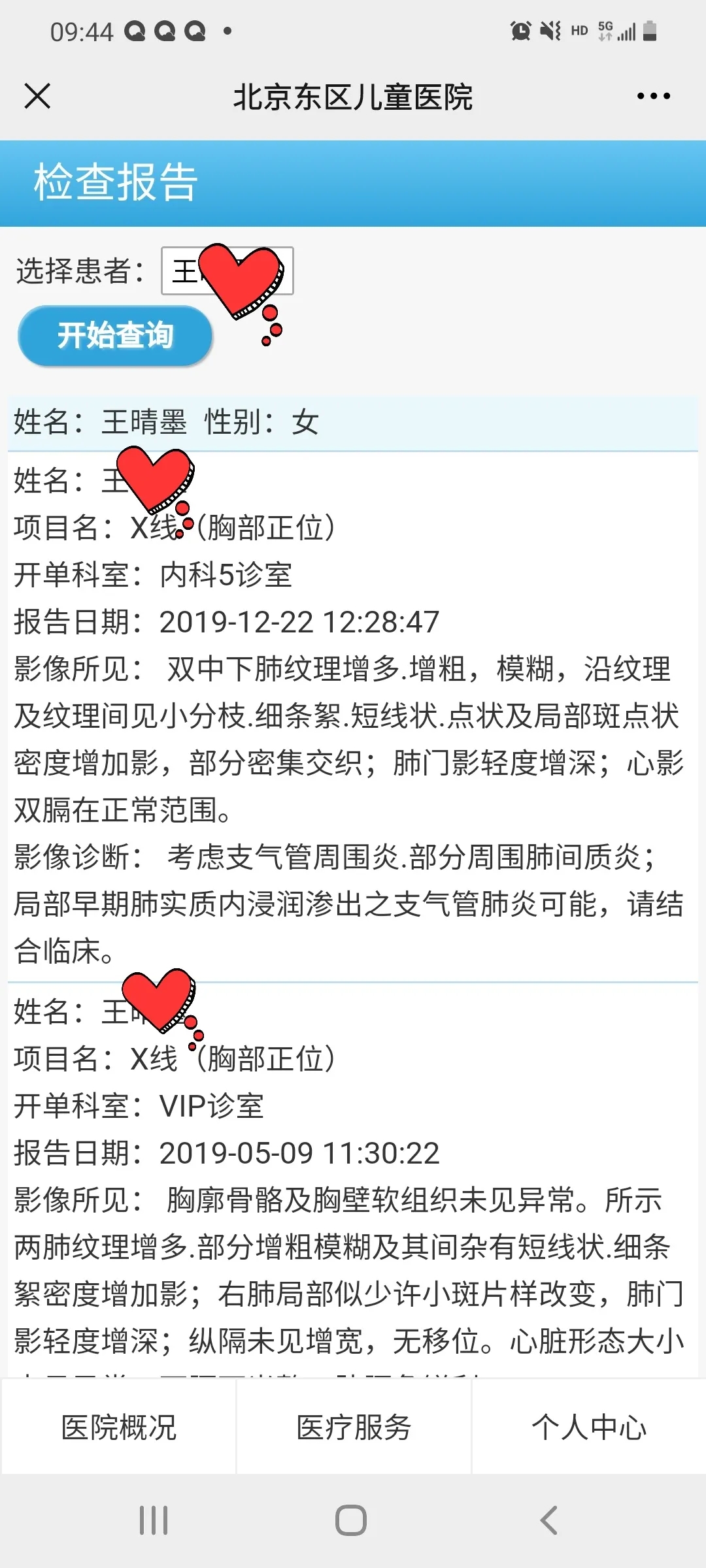706x1568 pixels.
Task: Return to the system home screen
Action: click(351, 1520)
